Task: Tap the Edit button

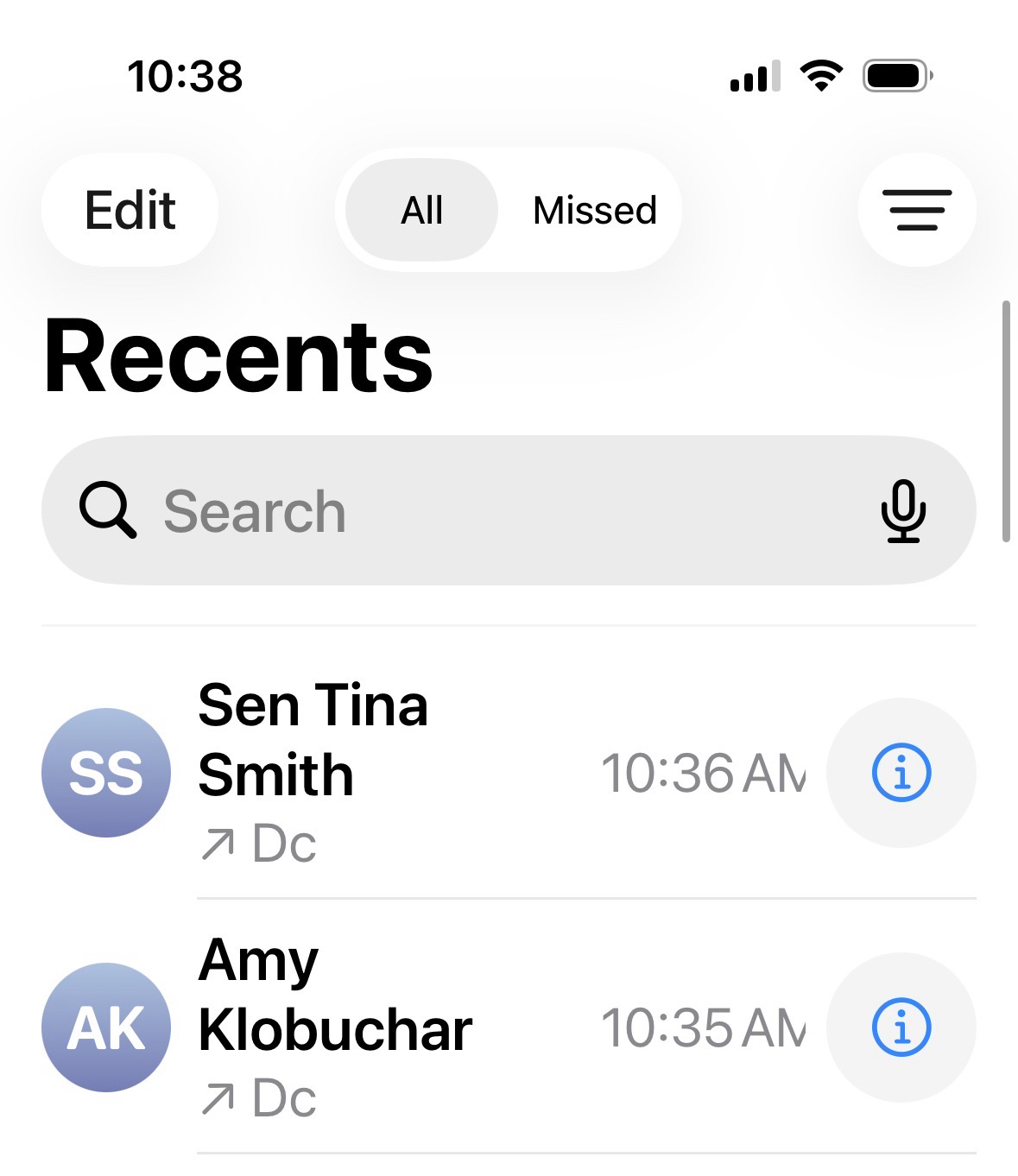Action: point(130,210)
